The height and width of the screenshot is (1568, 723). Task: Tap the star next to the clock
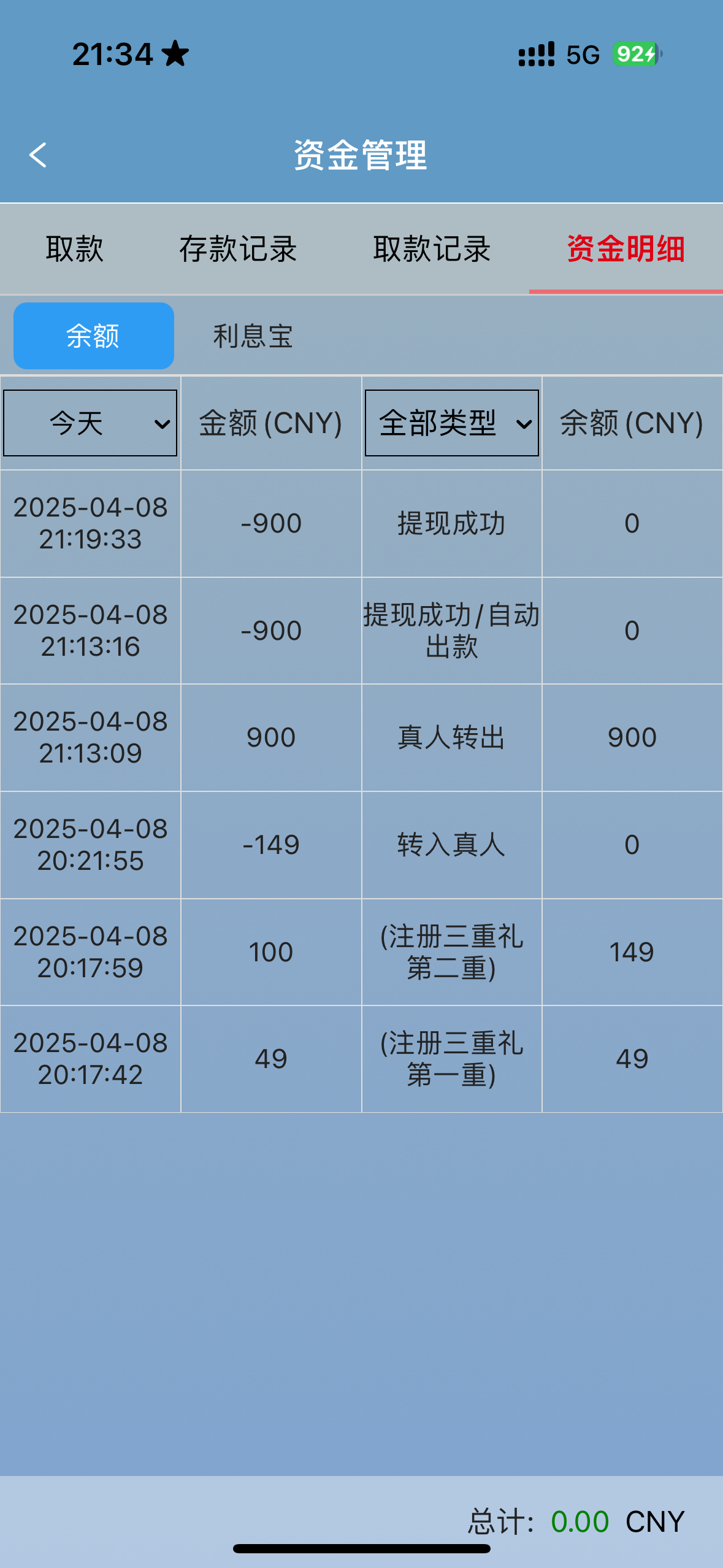[x=175, y=56]
